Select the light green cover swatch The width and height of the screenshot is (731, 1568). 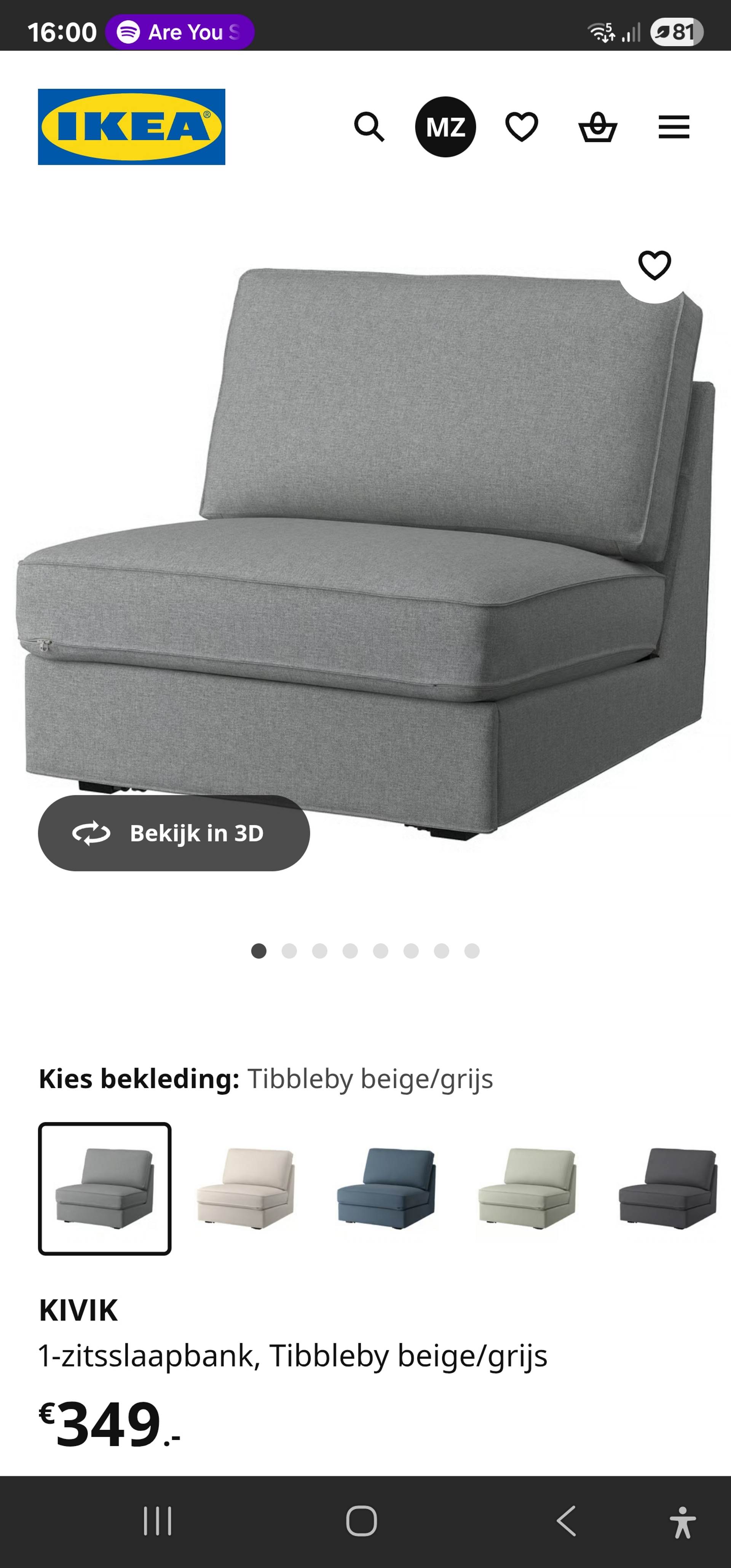click(x=527, y=1188)
